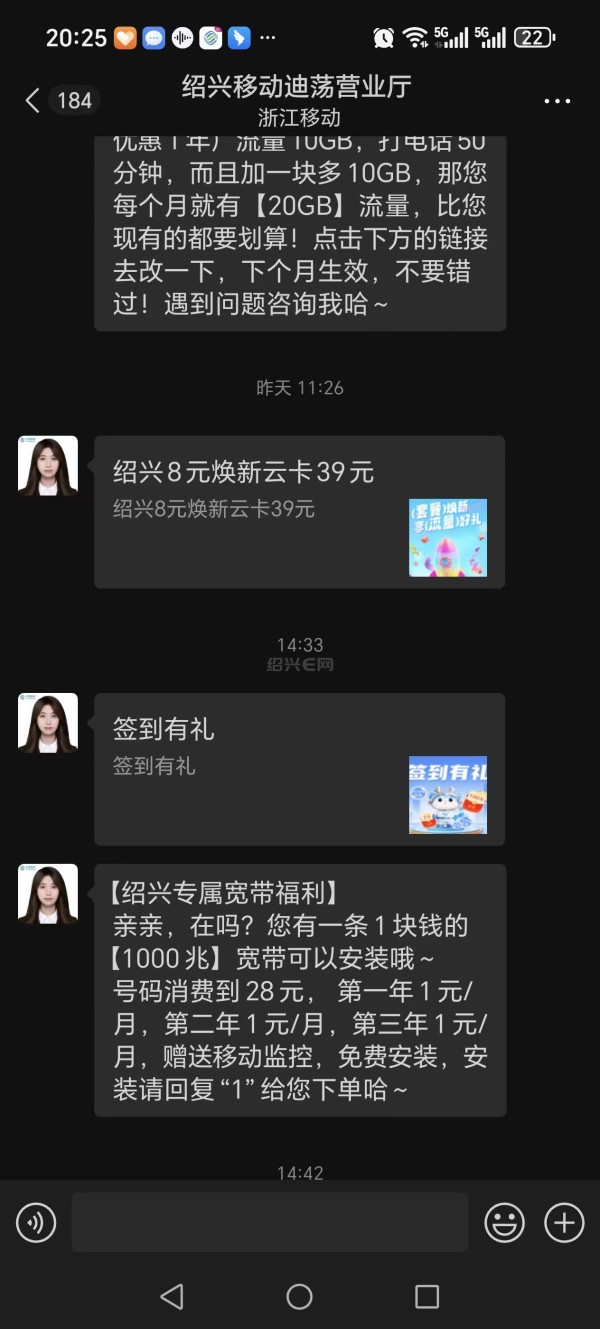Open sender avatar beside 签到有礼 message
Viewport: 600px width, 1329px height.
48,723
